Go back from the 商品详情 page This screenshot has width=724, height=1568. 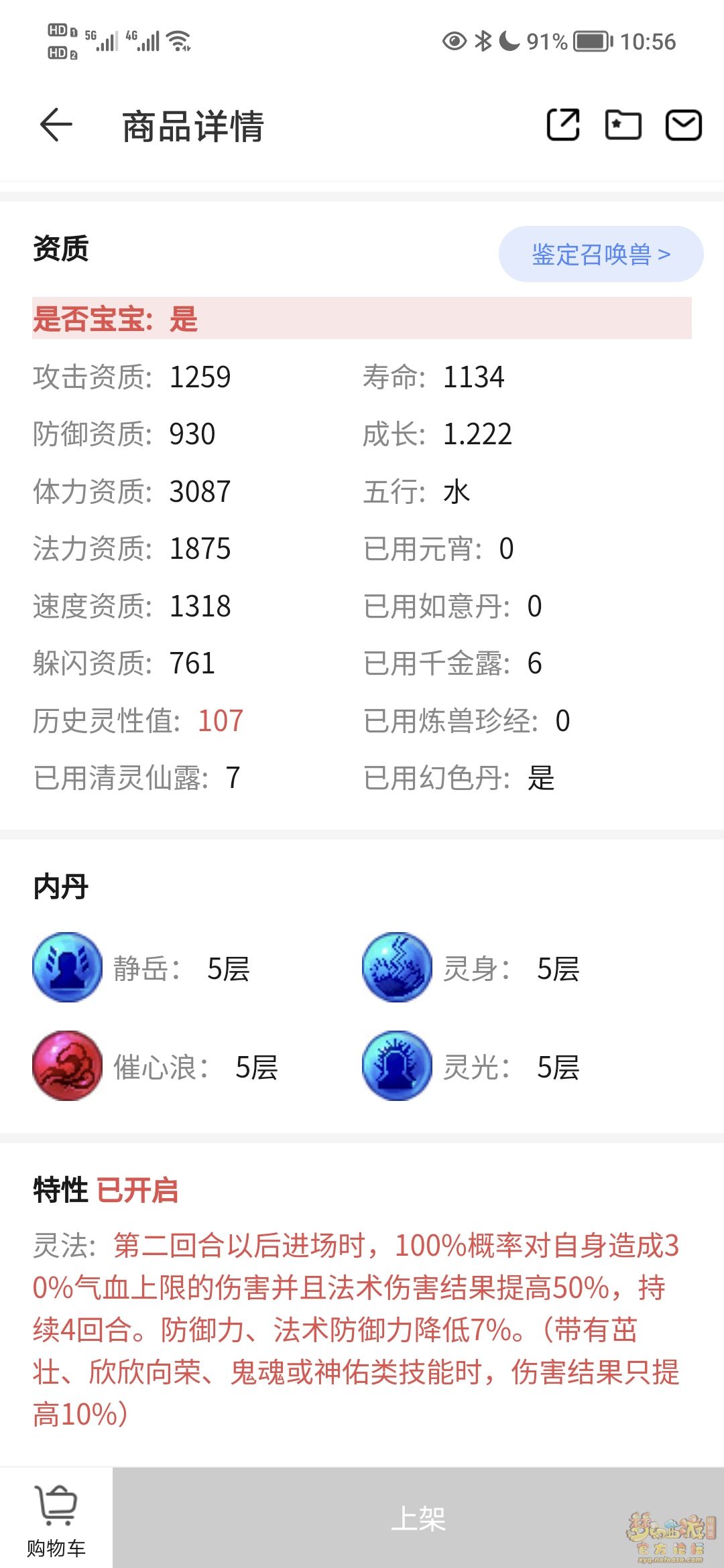coord(56,125)
